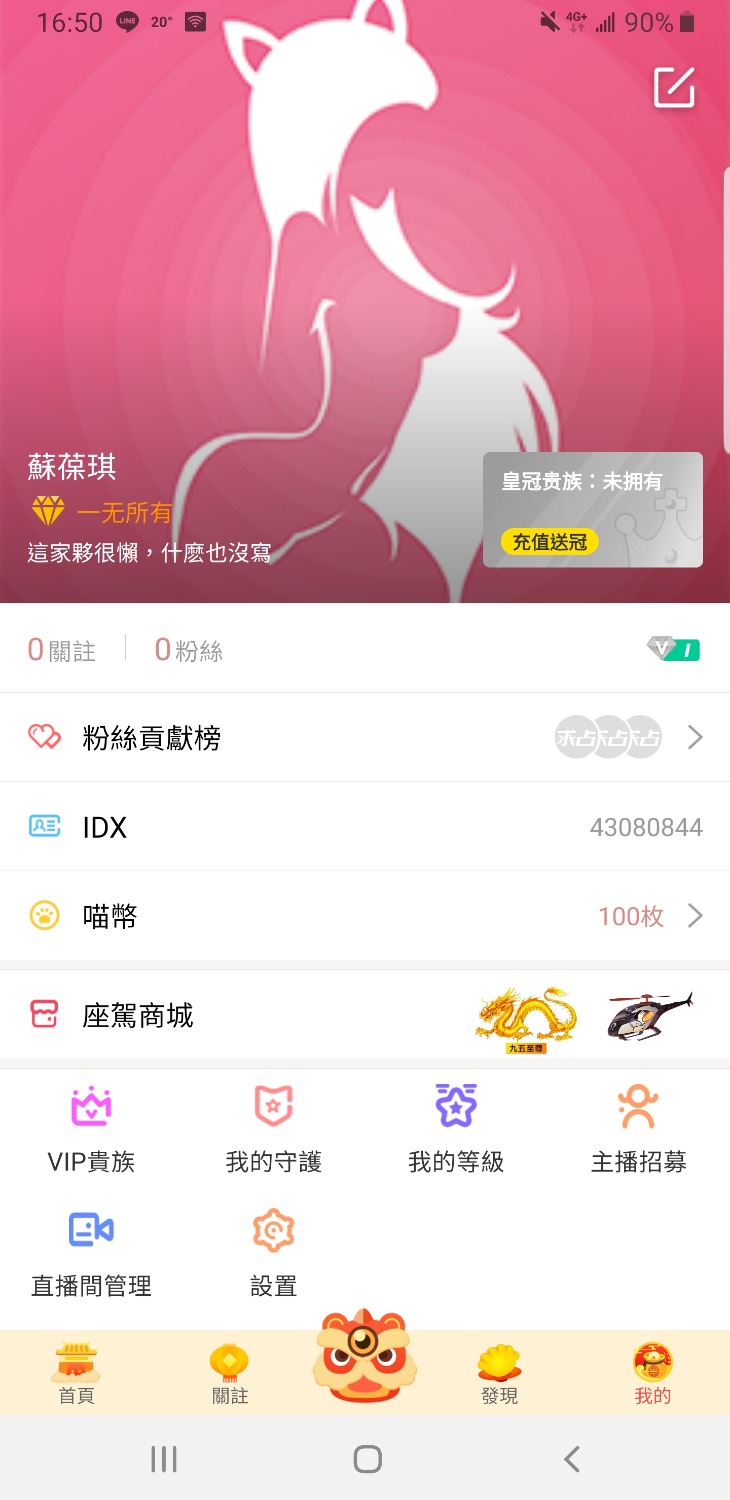730x1500 pixels.
Task: Open 主播招募 host recruitment
Action: point(638,1129)
